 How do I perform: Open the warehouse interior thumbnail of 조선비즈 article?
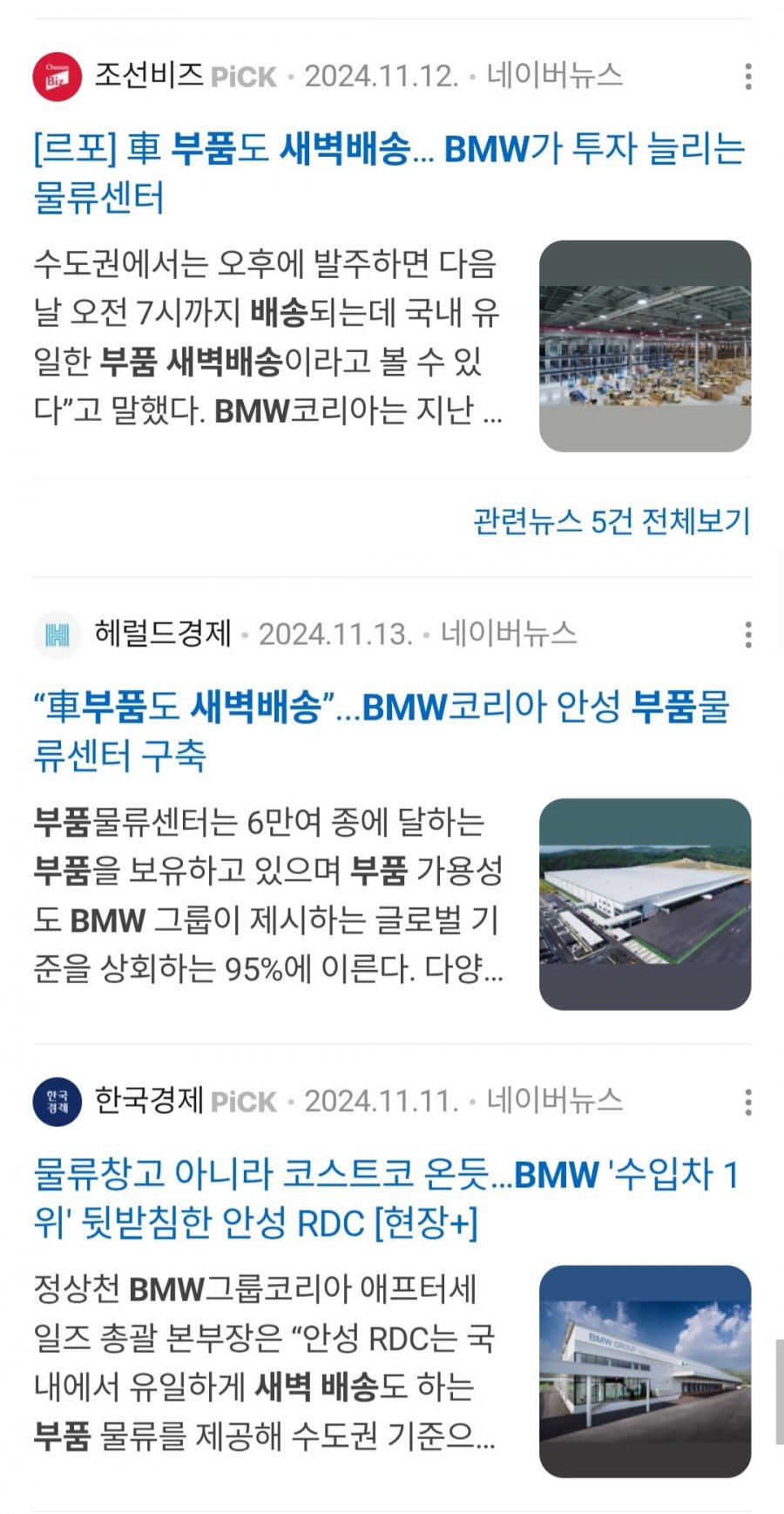coord(645,346)
